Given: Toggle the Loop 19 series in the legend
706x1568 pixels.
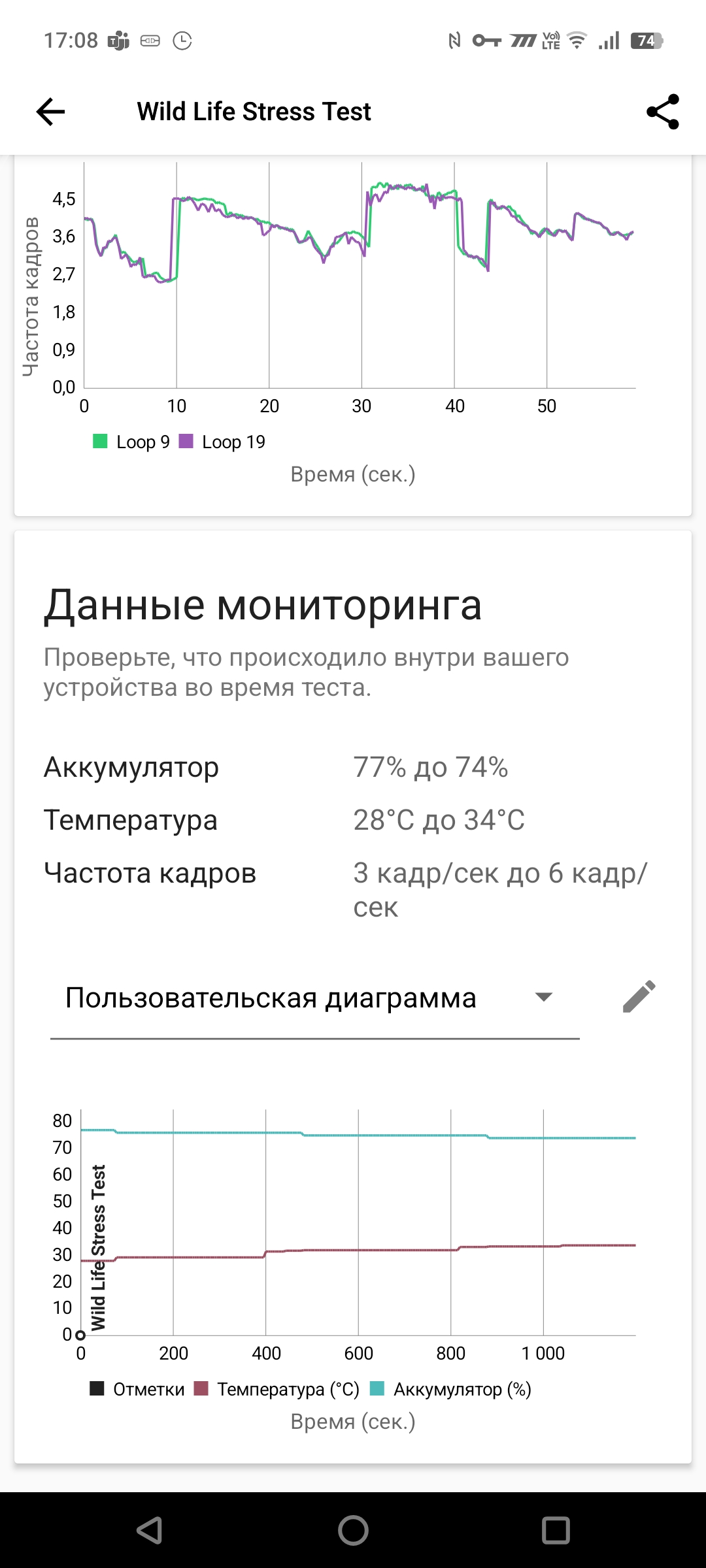Looking at the screenshot, I should coord(222,442).
